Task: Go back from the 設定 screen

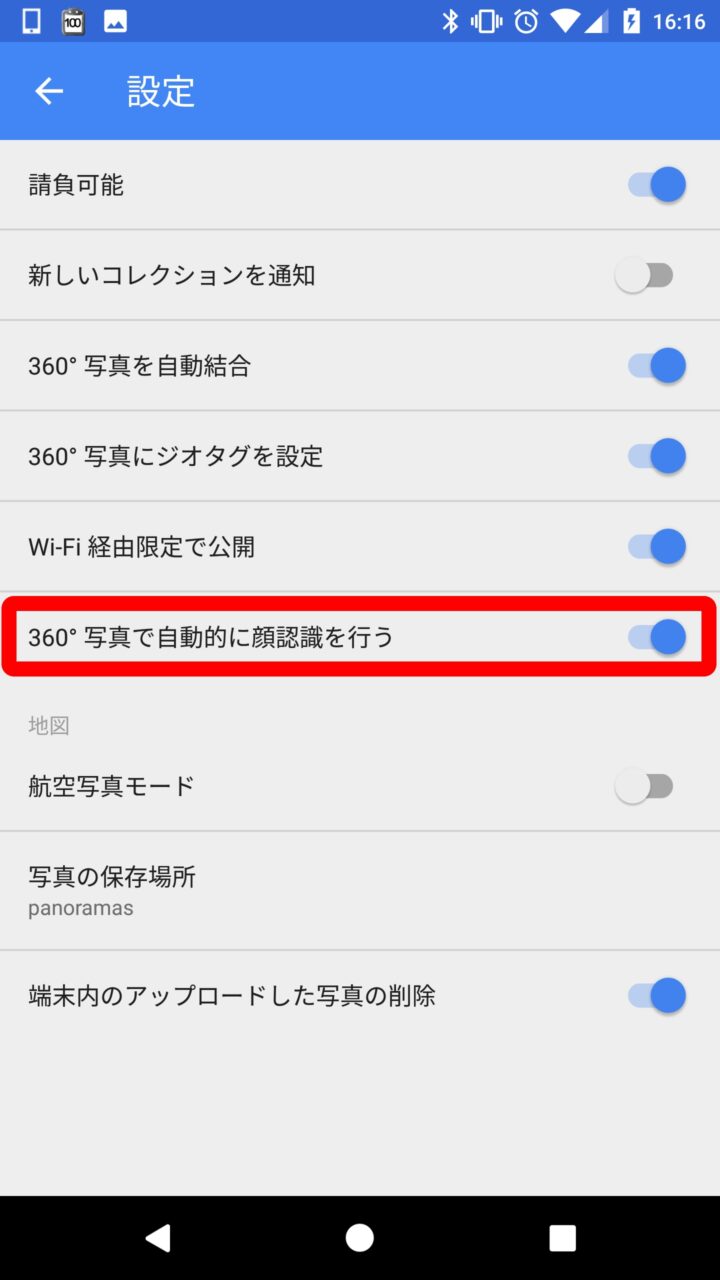Action: pos(49,92)
